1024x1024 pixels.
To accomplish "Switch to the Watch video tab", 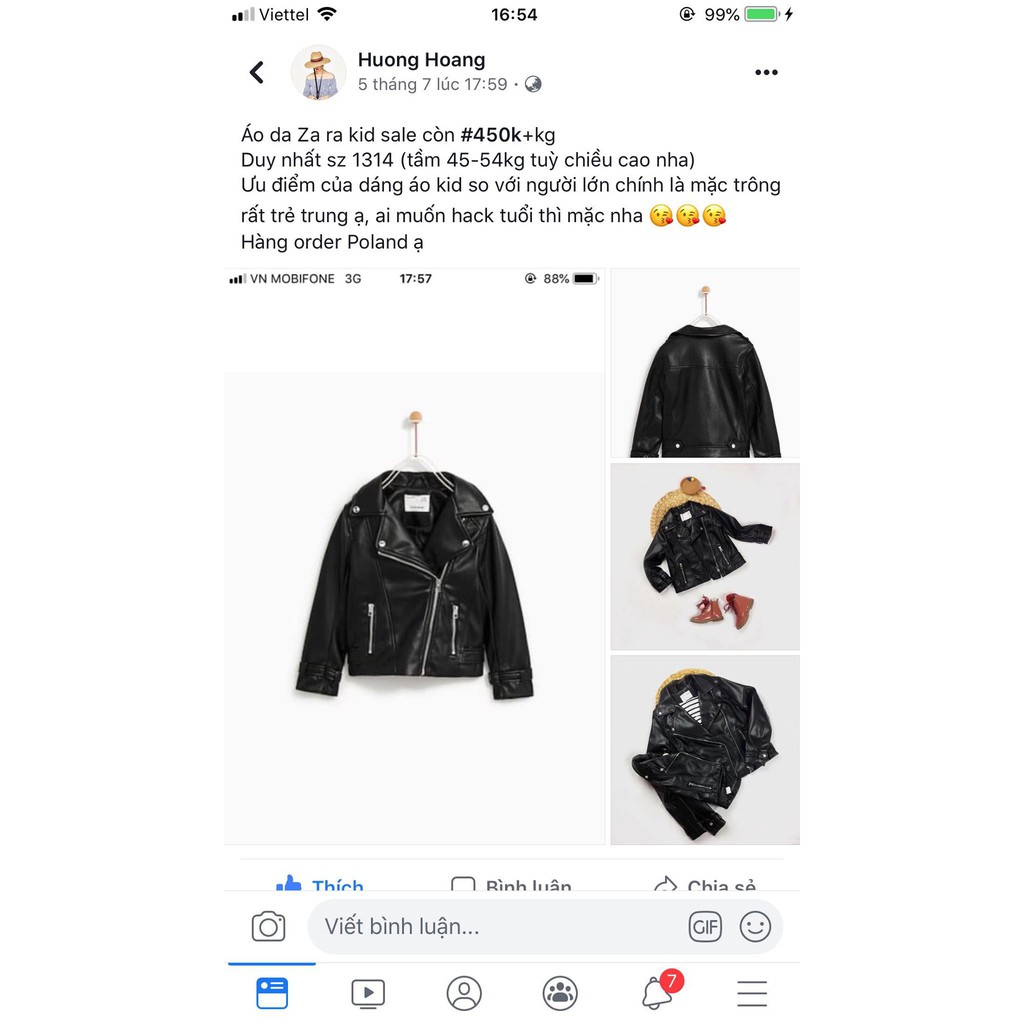I will tap(368, 993).
